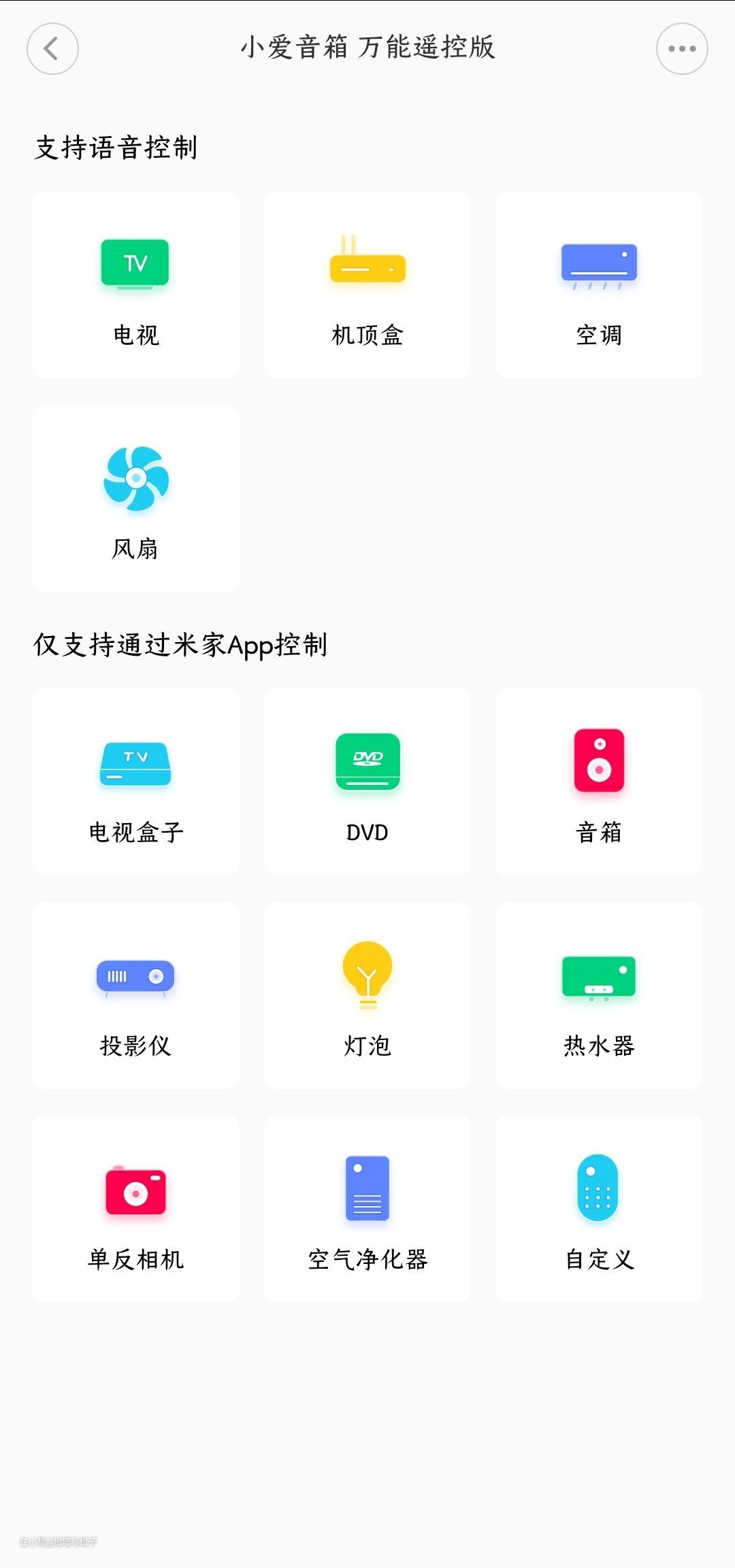Go back using the top-left arrow
This screenshot has width=735, height=1568.
pyautogui.click(x=52, y=48)
